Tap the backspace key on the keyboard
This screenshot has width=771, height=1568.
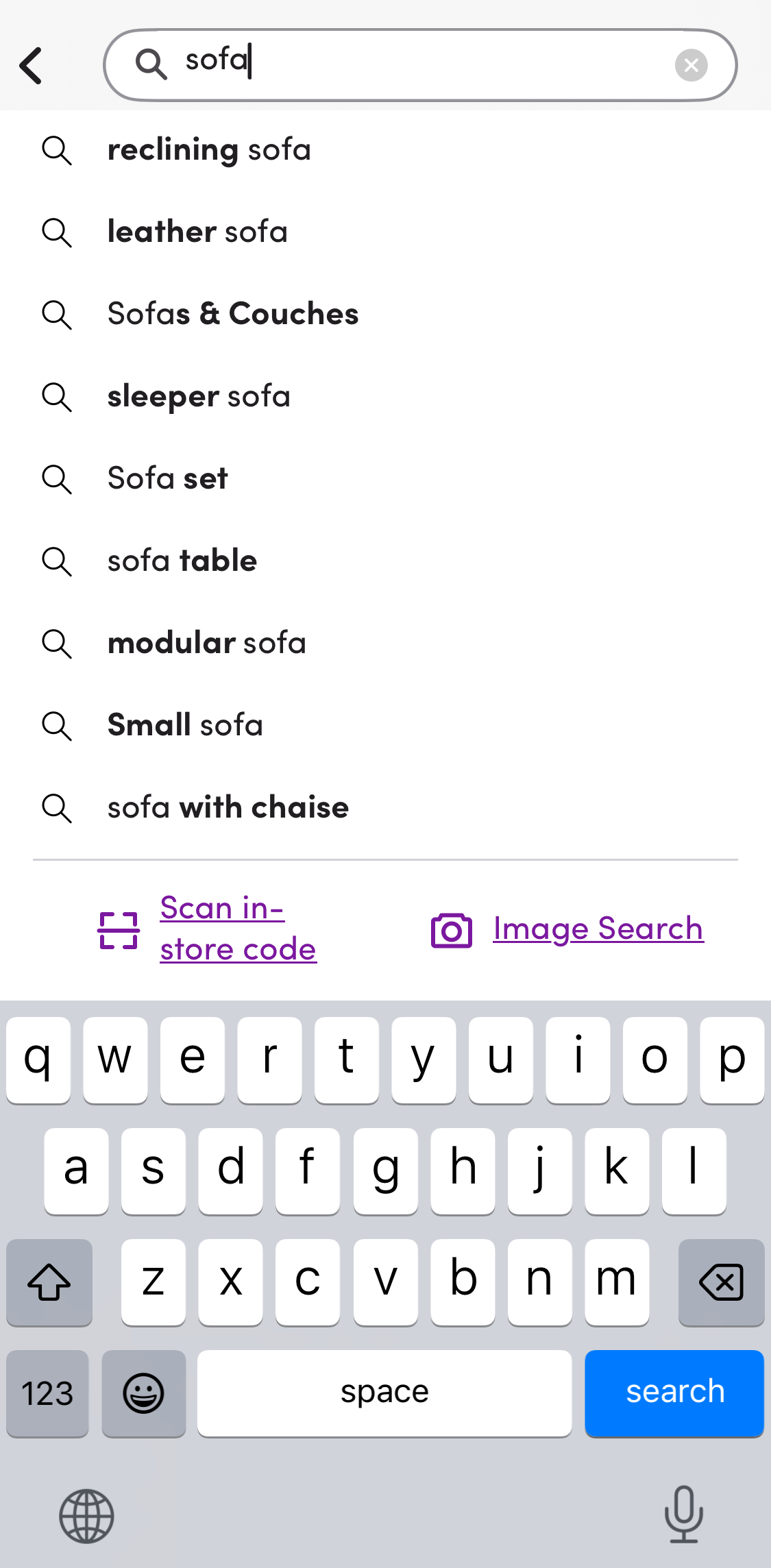pos(721,1282)
